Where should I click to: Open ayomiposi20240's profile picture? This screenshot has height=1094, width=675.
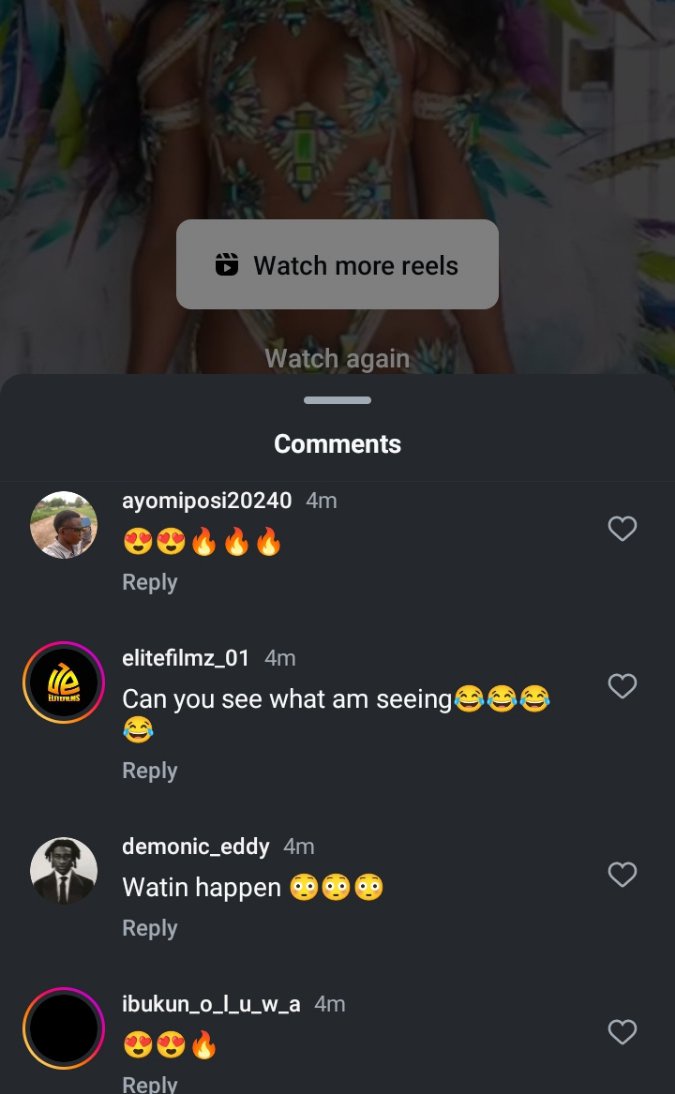[x=64, y=525]
